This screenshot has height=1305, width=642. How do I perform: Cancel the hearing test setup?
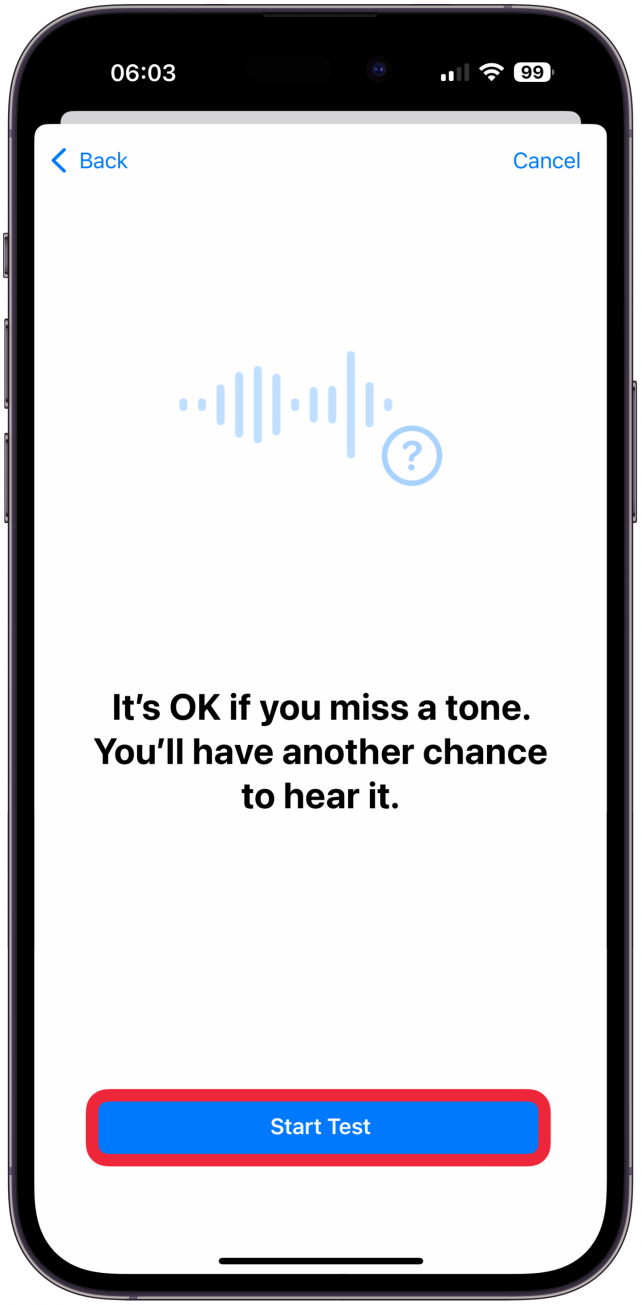546,161
